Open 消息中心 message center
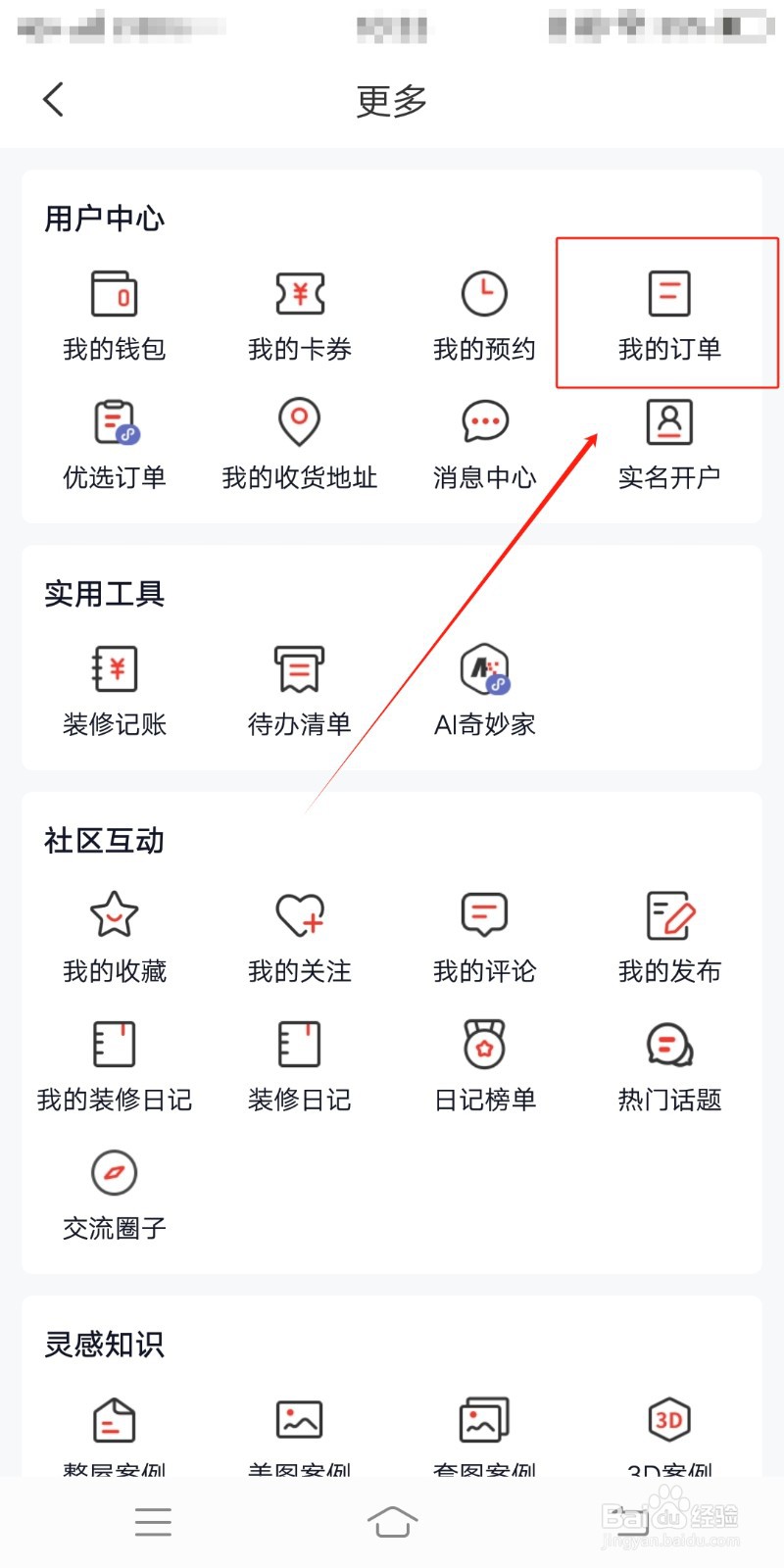This screenshot has height=1568, width=784. click(483, 443)
